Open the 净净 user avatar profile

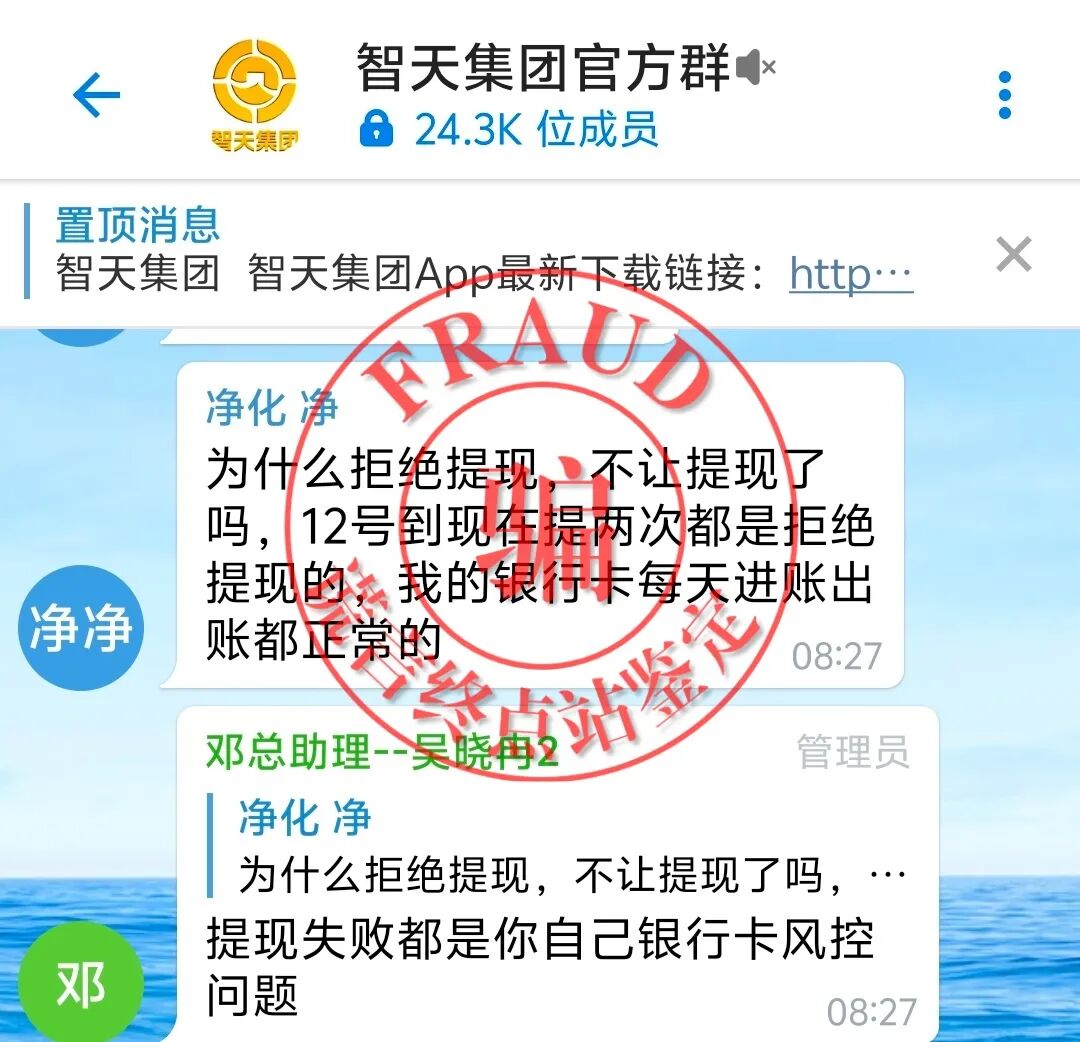click(x=81, y=628)
